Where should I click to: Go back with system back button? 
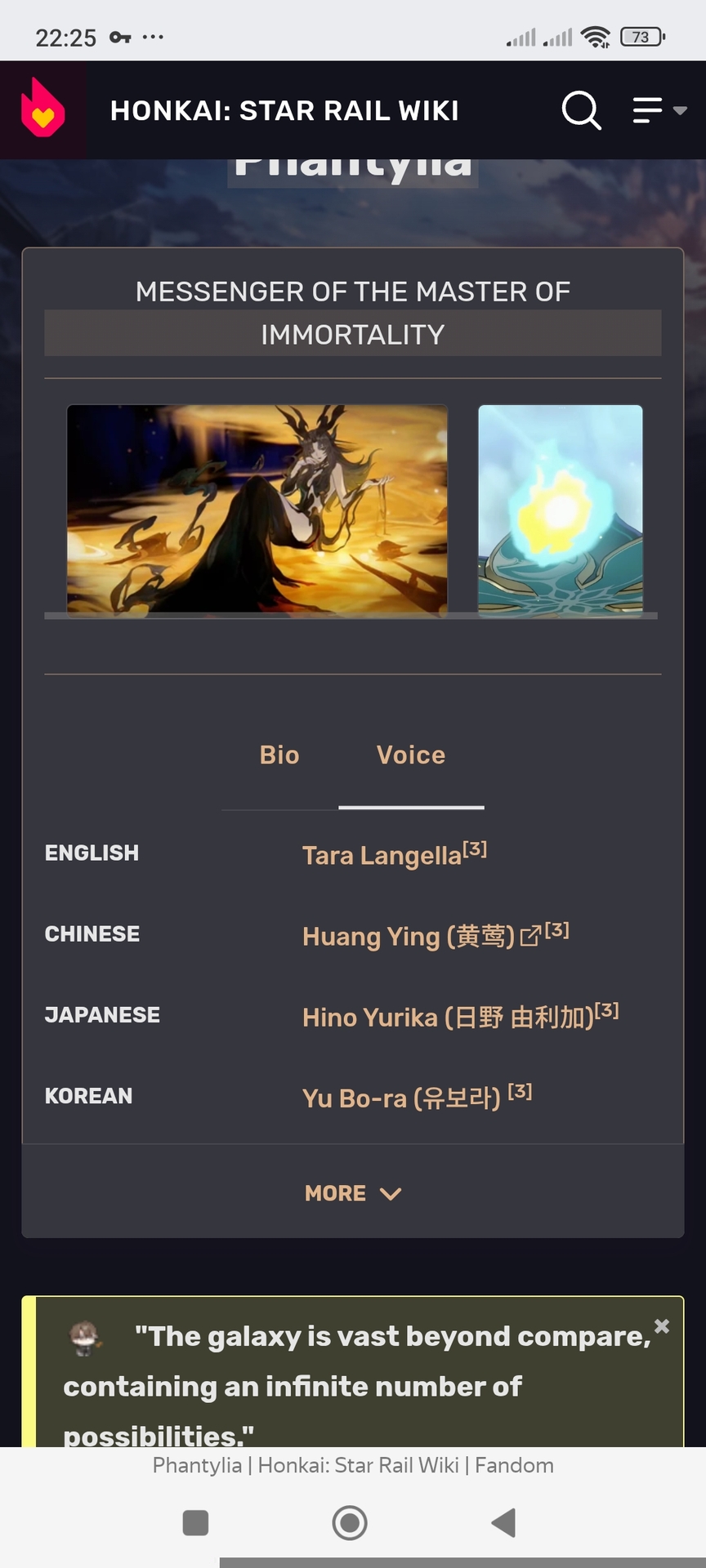(503, 1523)
